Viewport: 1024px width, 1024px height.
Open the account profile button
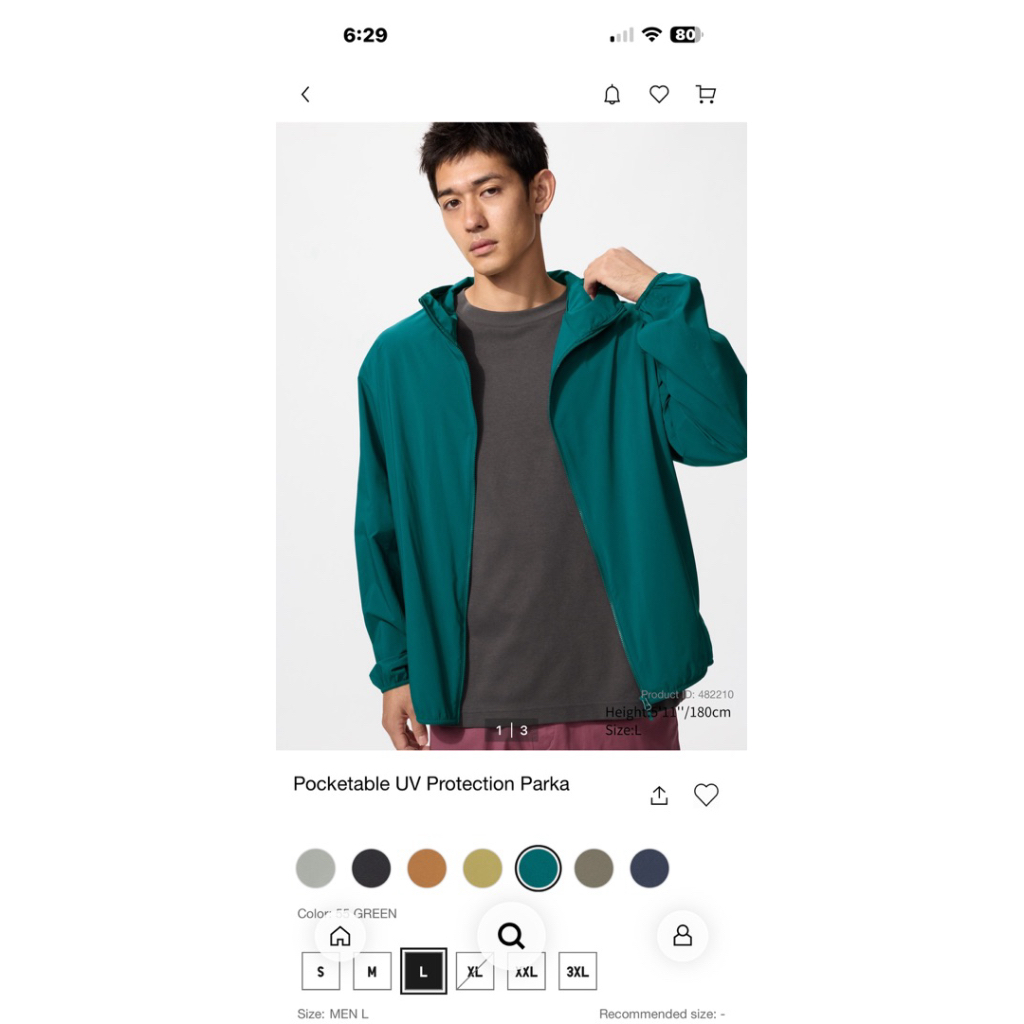point(682,936)
